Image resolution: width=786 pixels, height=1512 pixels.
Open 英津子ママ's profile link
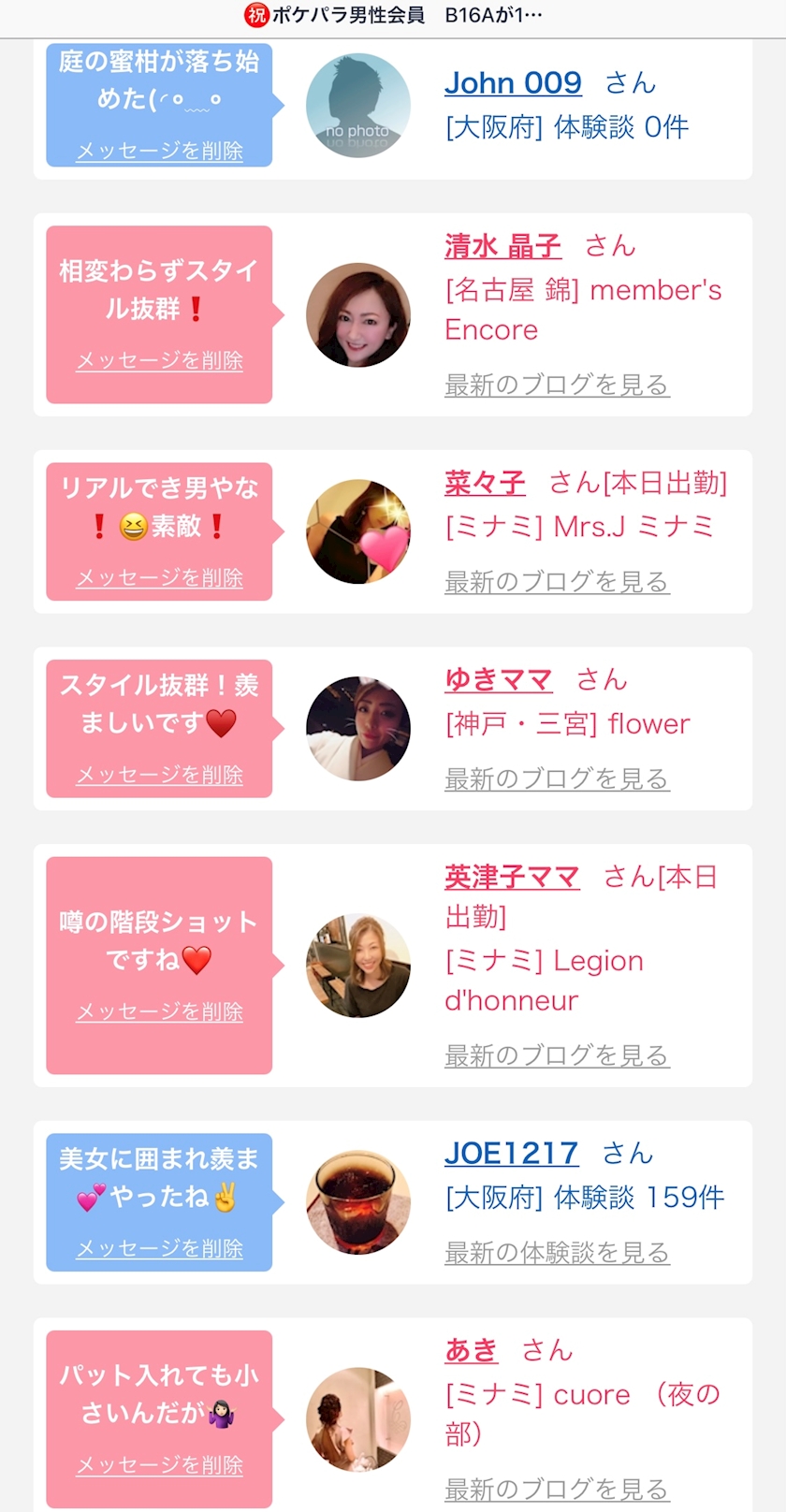512,877
